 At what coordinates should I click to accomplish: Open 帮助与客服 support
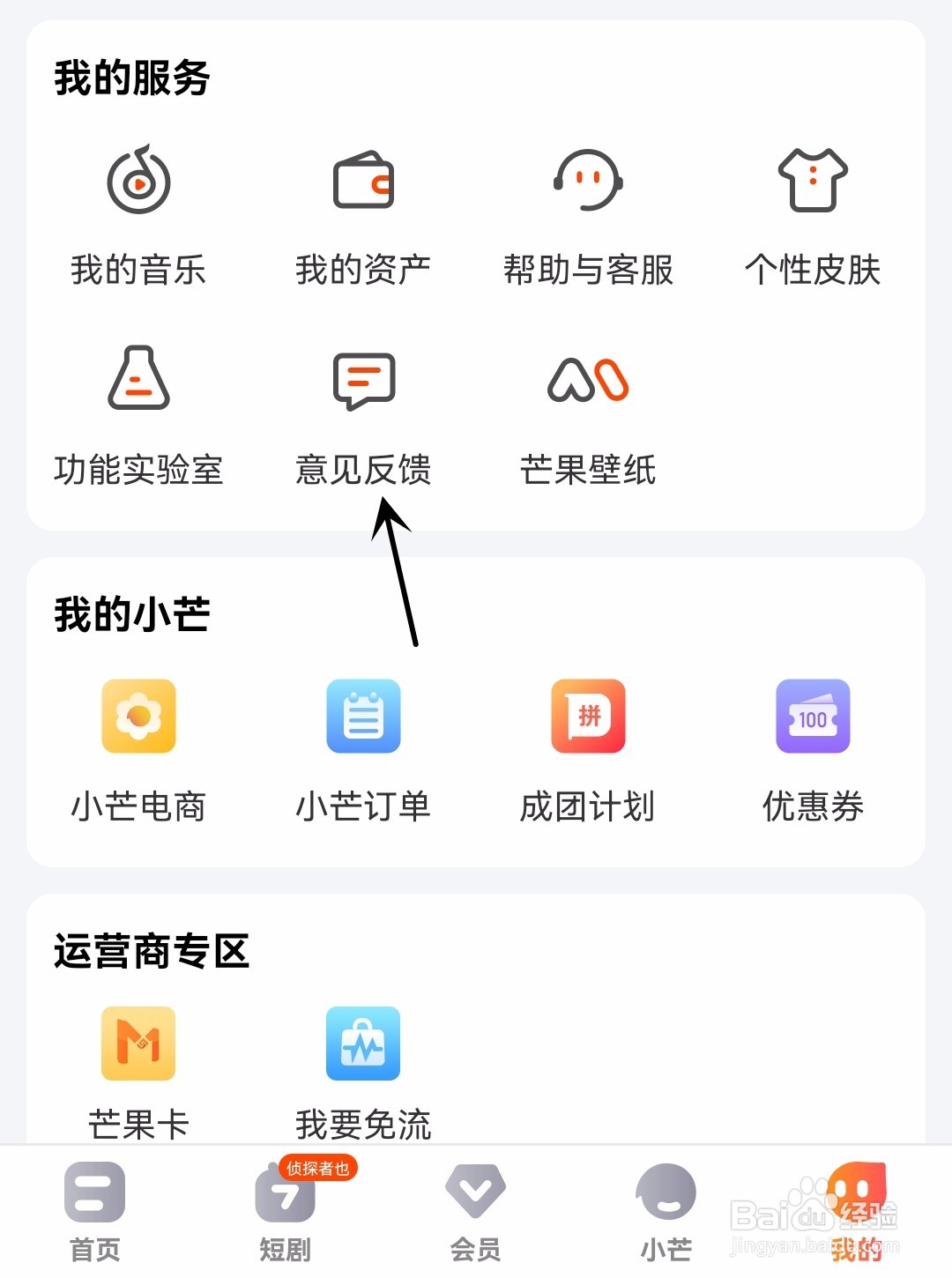[588, 216]
